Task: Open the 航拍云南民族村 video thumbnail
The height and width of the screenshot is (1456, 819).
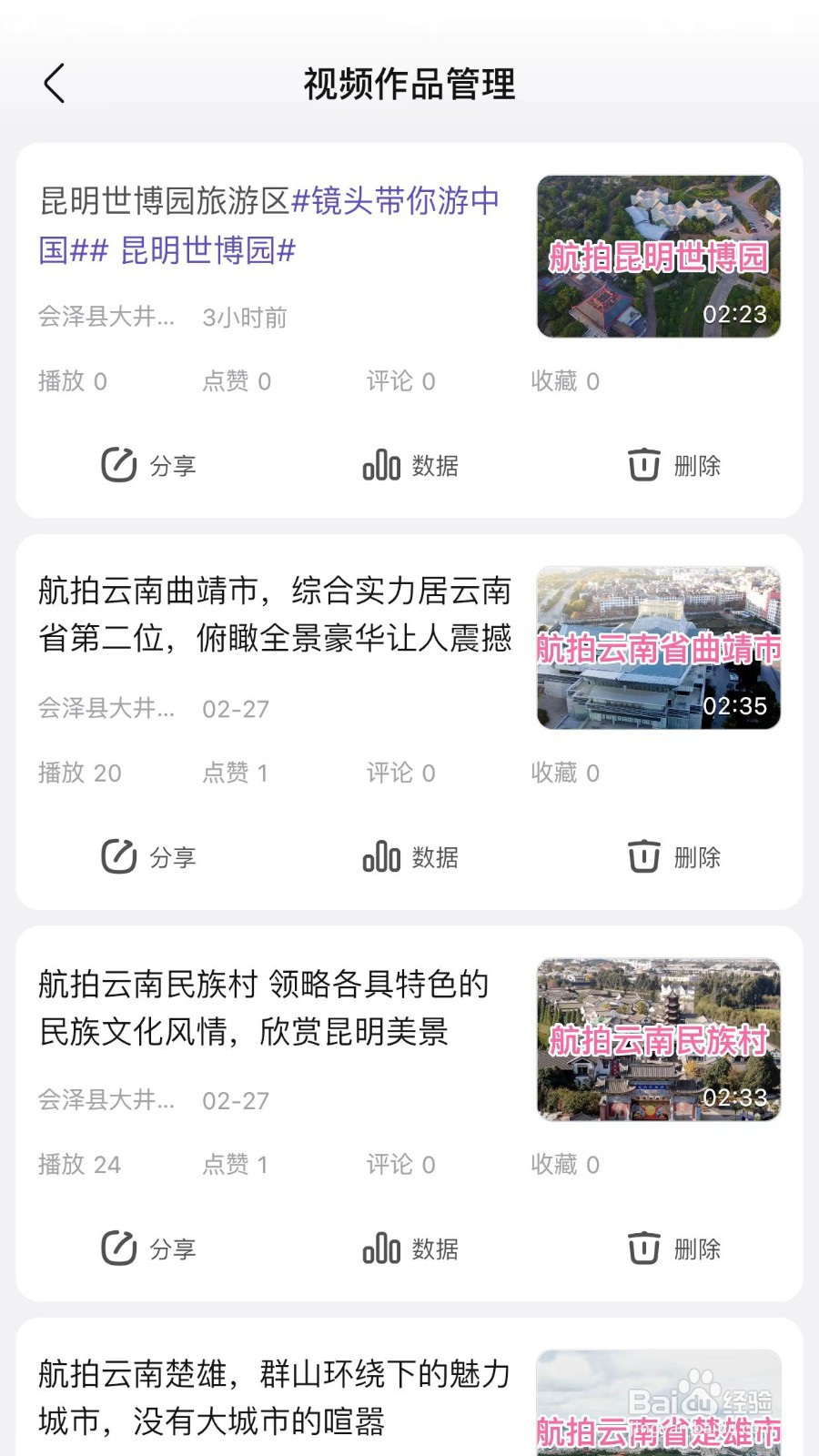Action: (x=658, y=1039)
